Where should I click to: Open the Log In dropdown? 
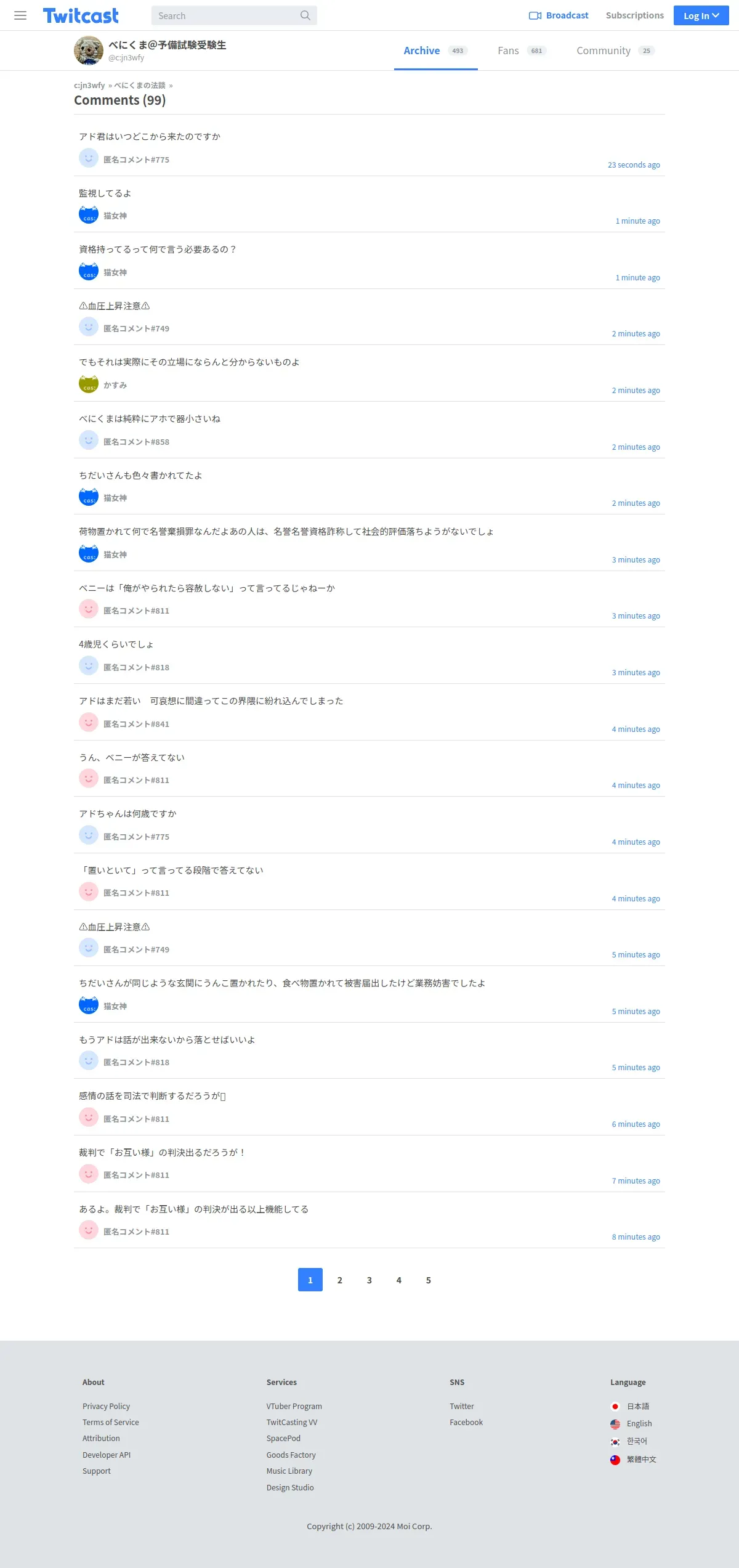[x=701, y=15]
